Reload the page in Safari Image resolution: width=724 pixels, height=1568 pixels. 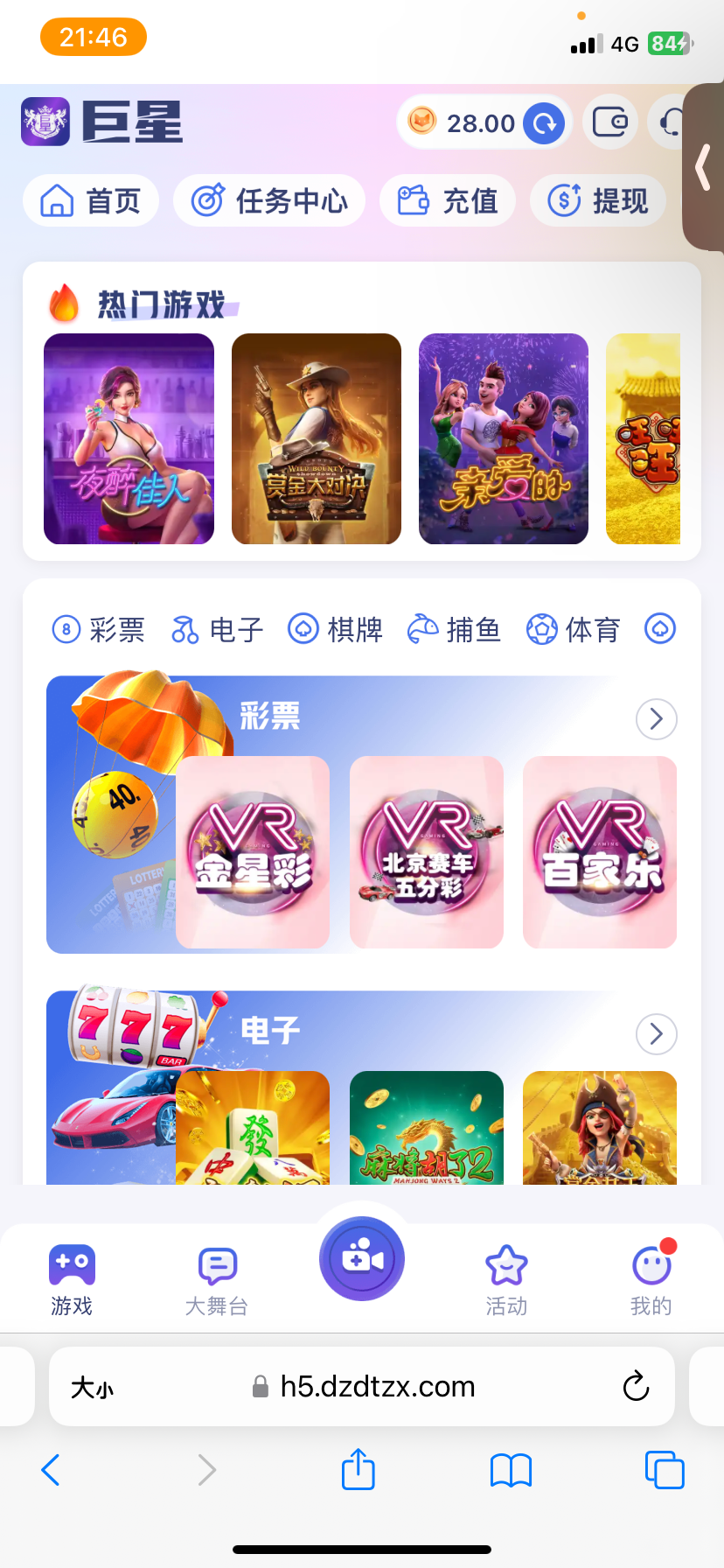click(636, 1386)
